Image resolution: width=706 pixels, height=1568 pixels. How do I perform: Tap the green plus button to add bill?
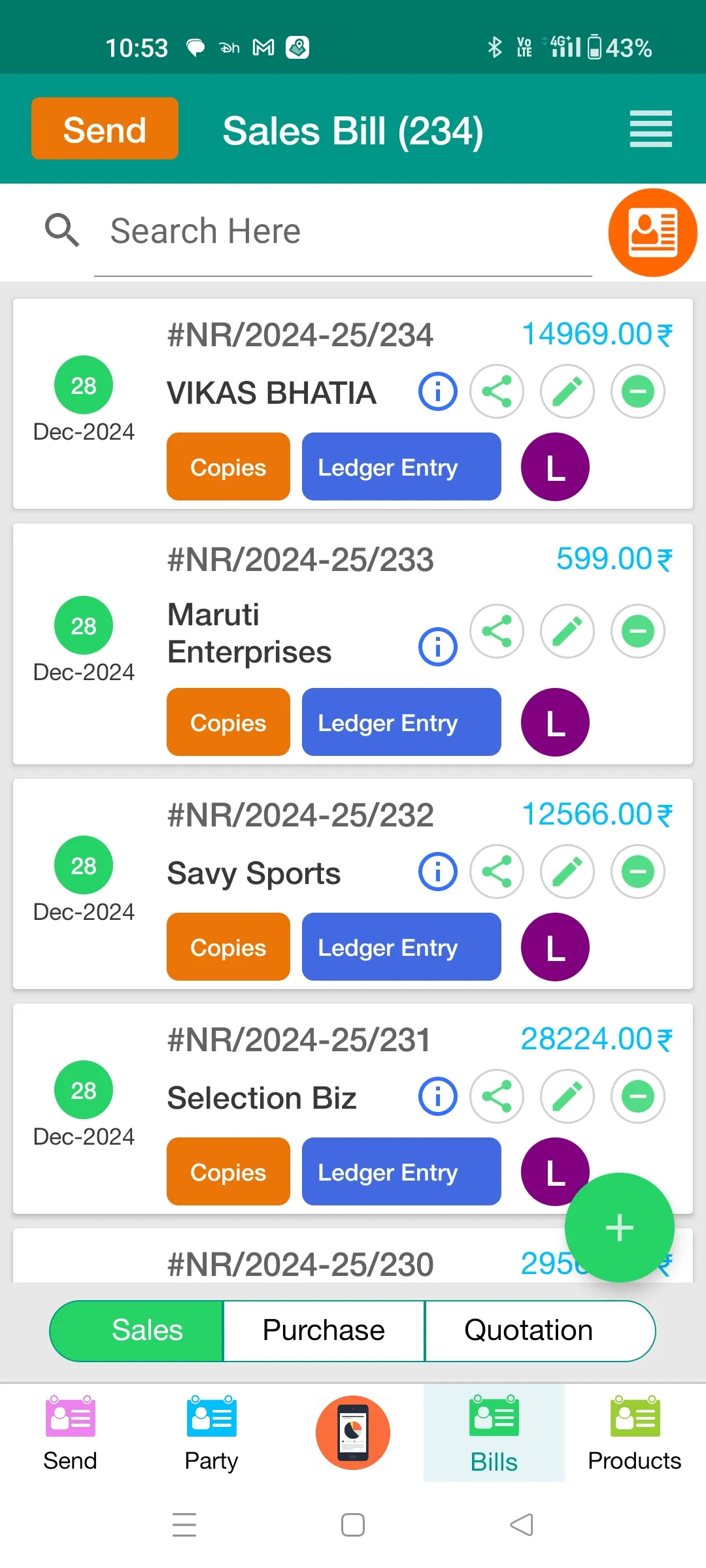point(618,1226)
